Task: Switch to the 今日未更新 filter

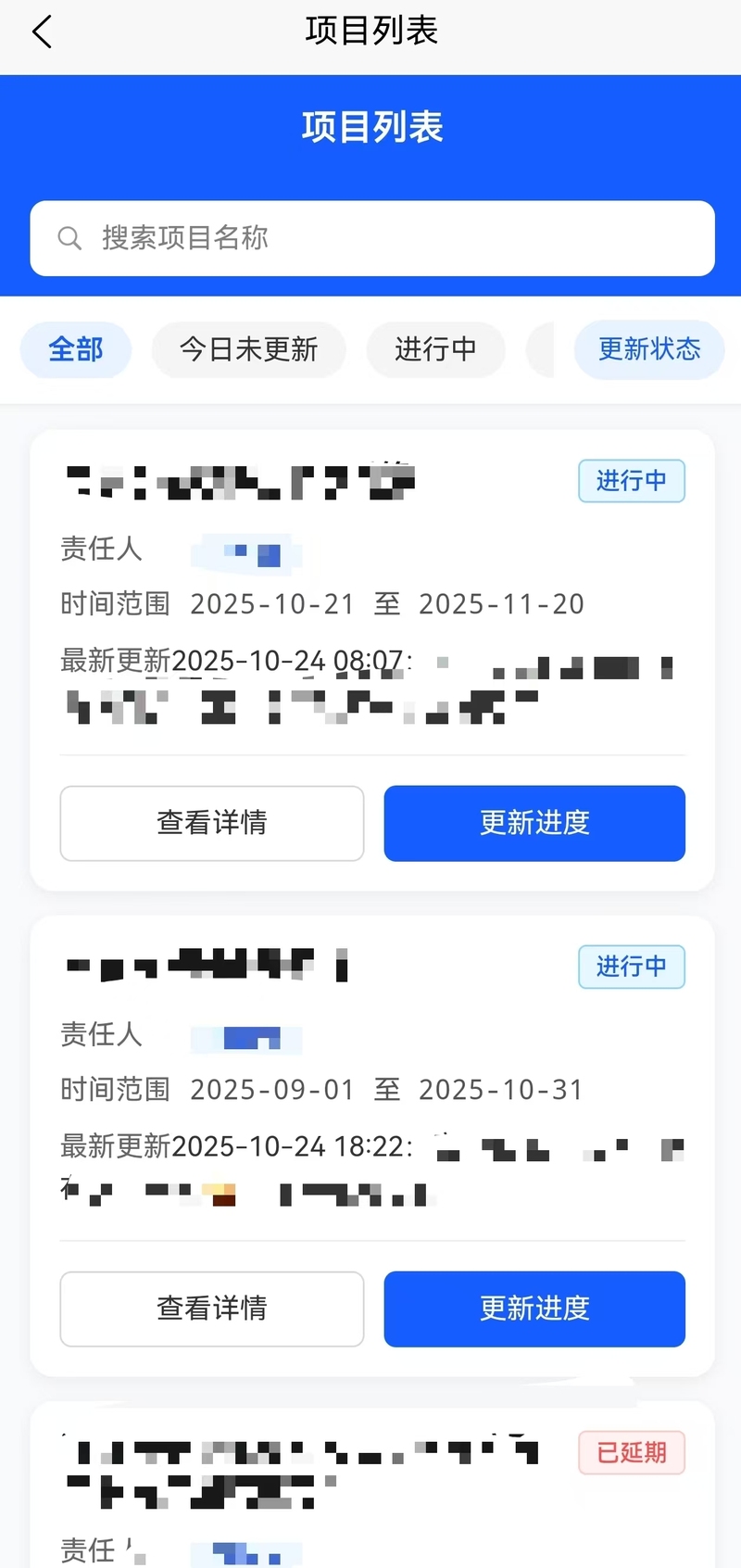Action: click(248, 349)
